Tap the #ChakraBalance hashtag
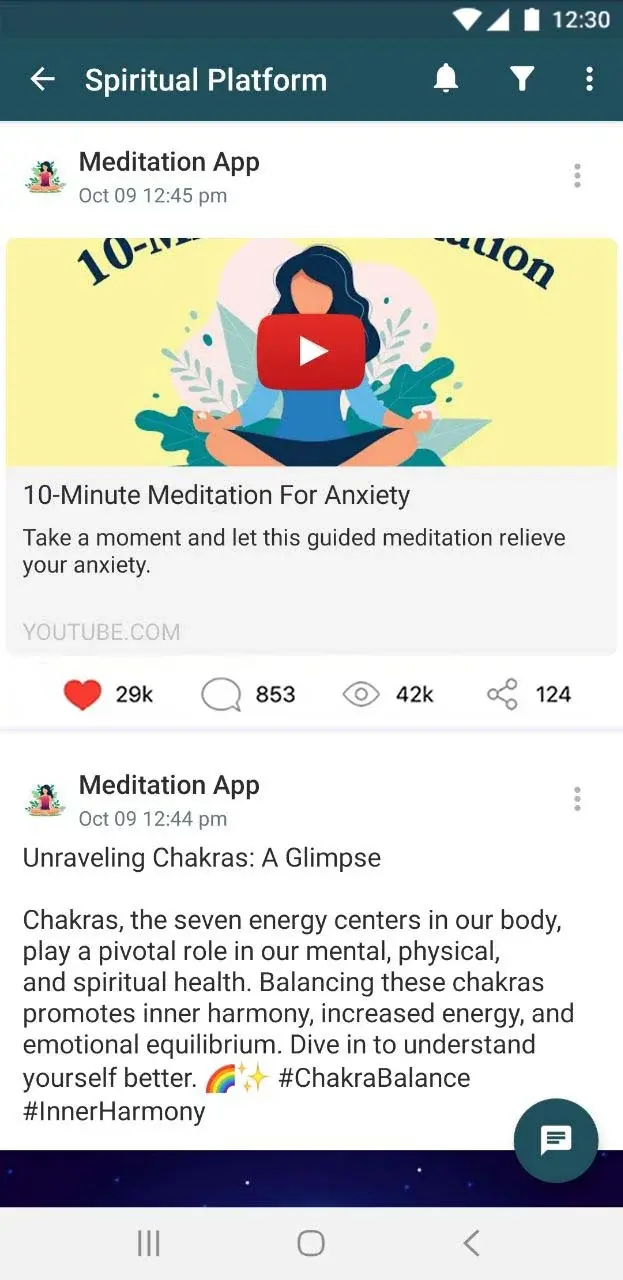 pos(373,1078)
